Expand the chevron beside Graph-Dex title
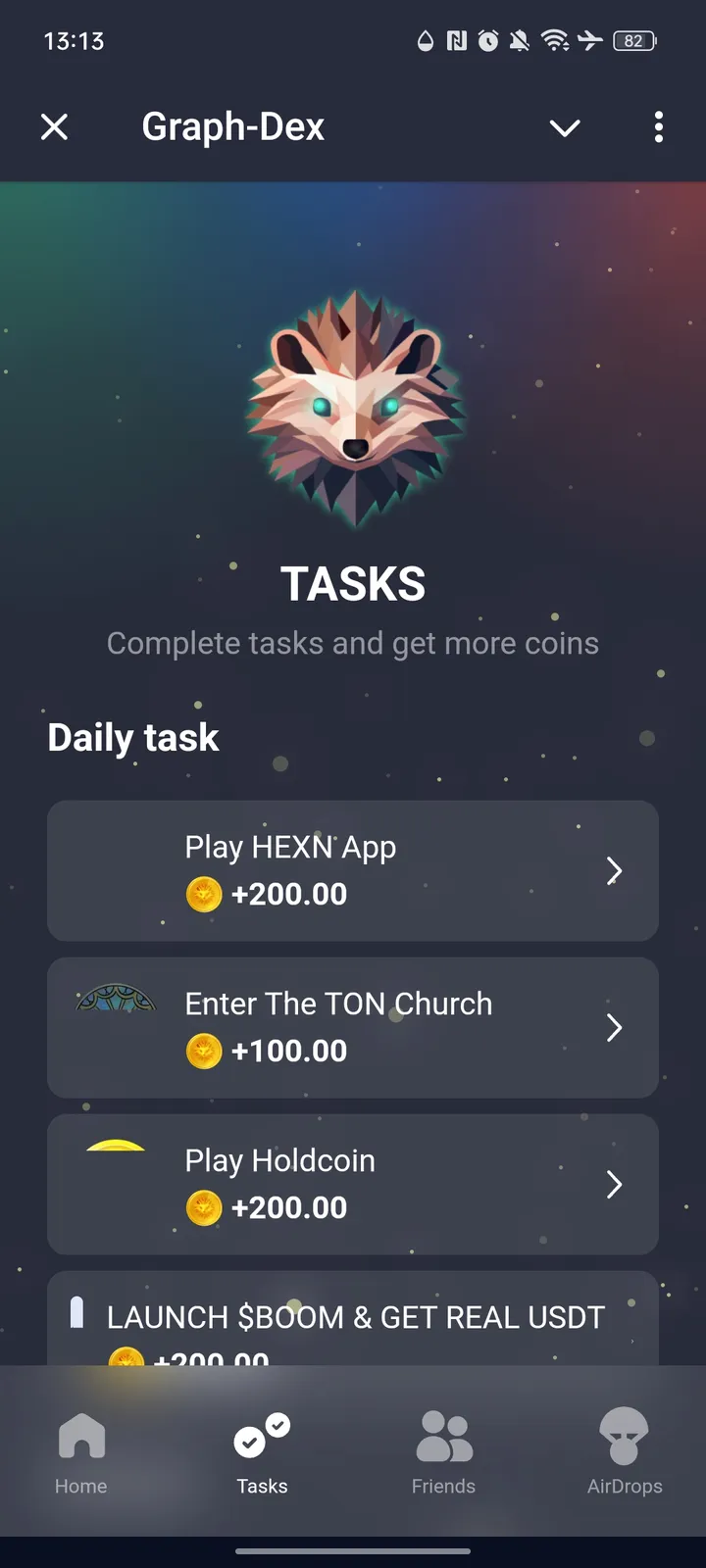706x1568 pixels. (565, 127)
